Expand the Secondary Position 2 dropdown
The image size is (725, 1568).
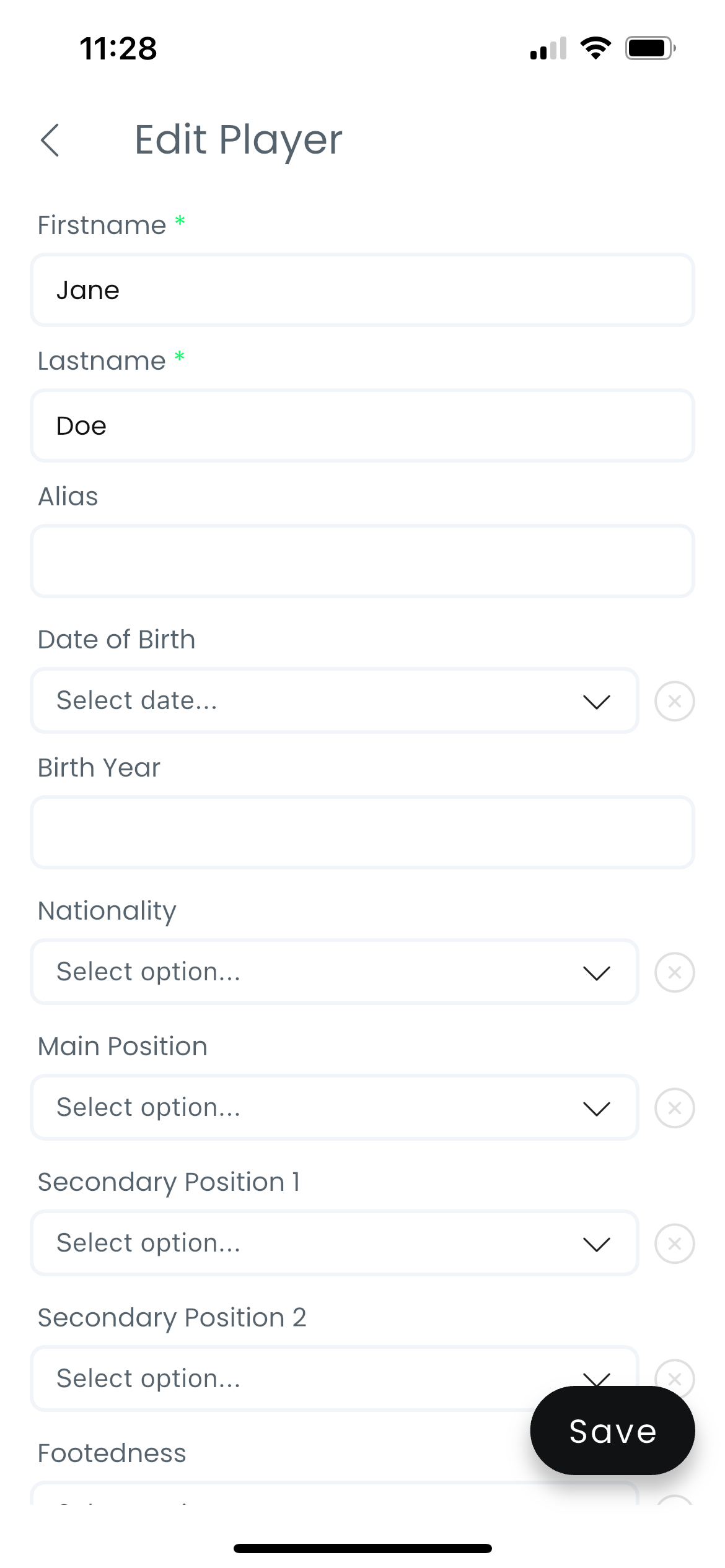click(279, 1379)
